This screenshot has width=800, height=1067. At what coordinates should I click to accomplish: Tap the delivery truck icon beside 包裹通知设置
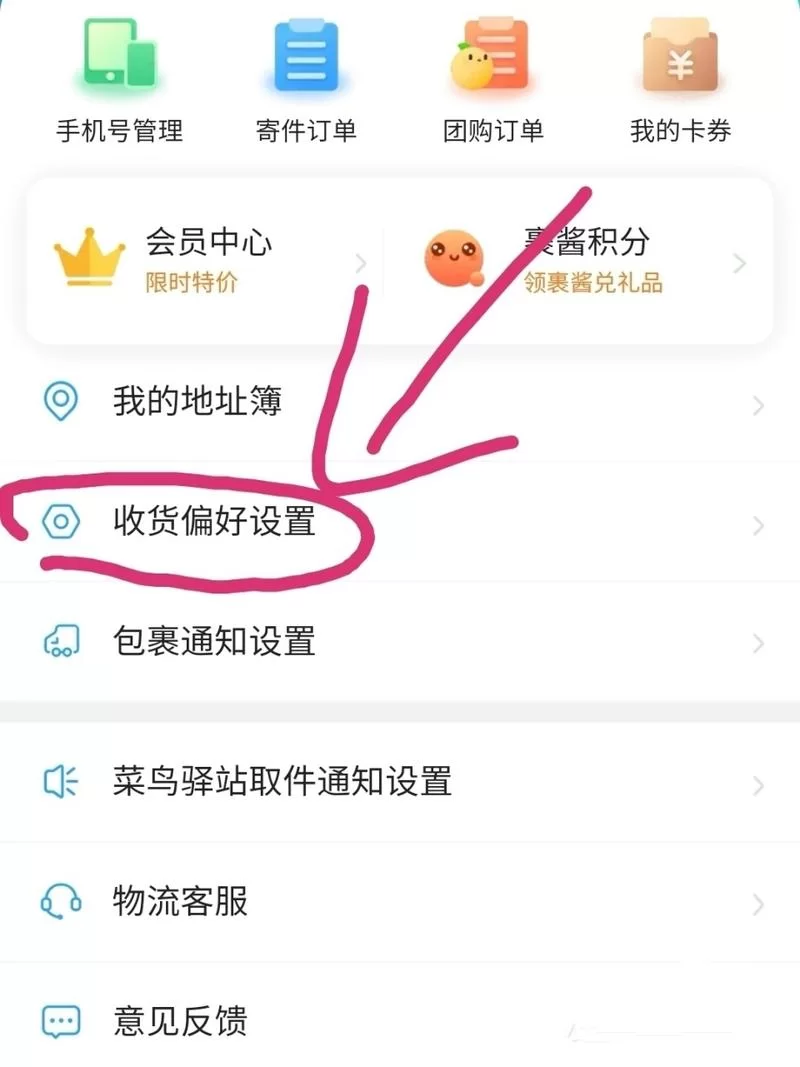tap(62, 643)
